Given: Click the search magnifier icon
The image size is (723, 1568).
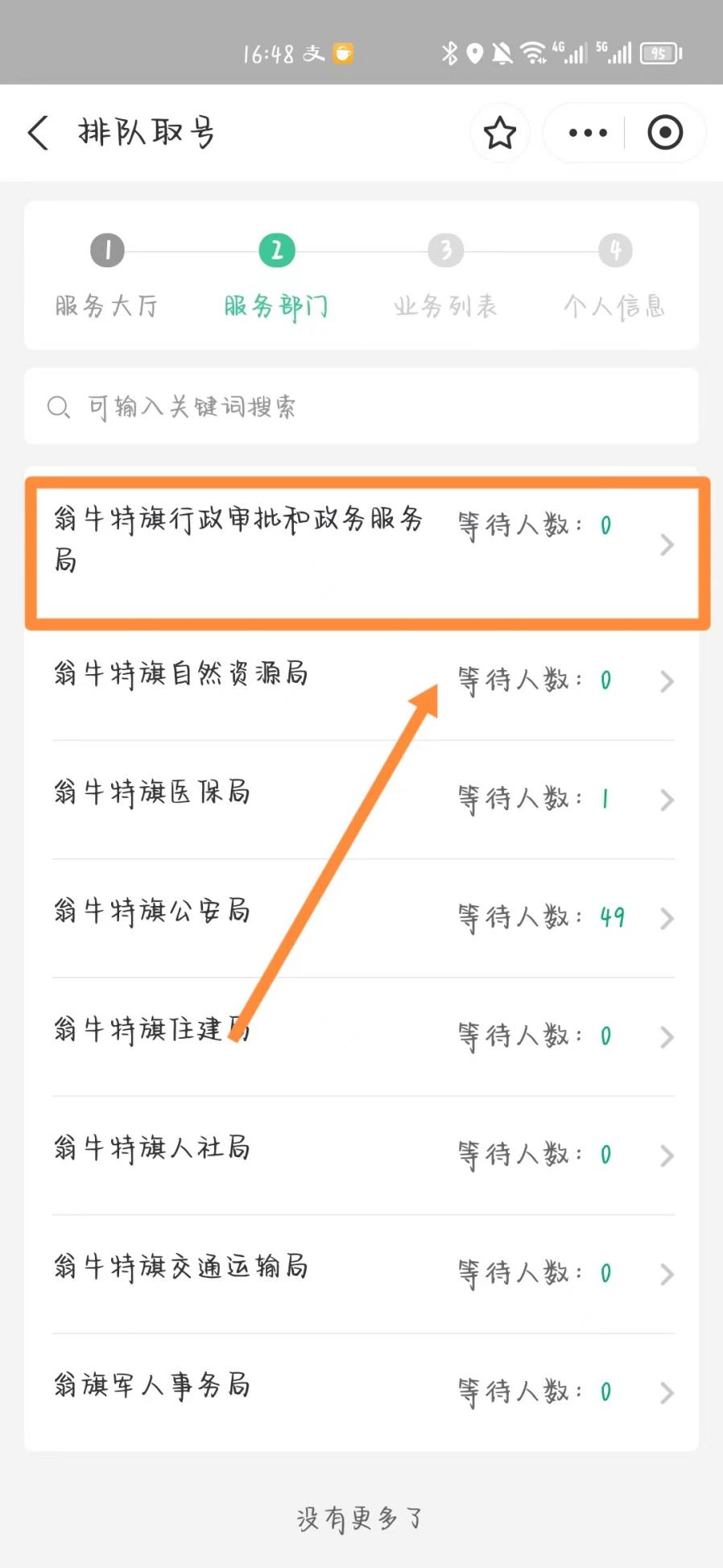Looking at the screenshot, I should (58, 407).
